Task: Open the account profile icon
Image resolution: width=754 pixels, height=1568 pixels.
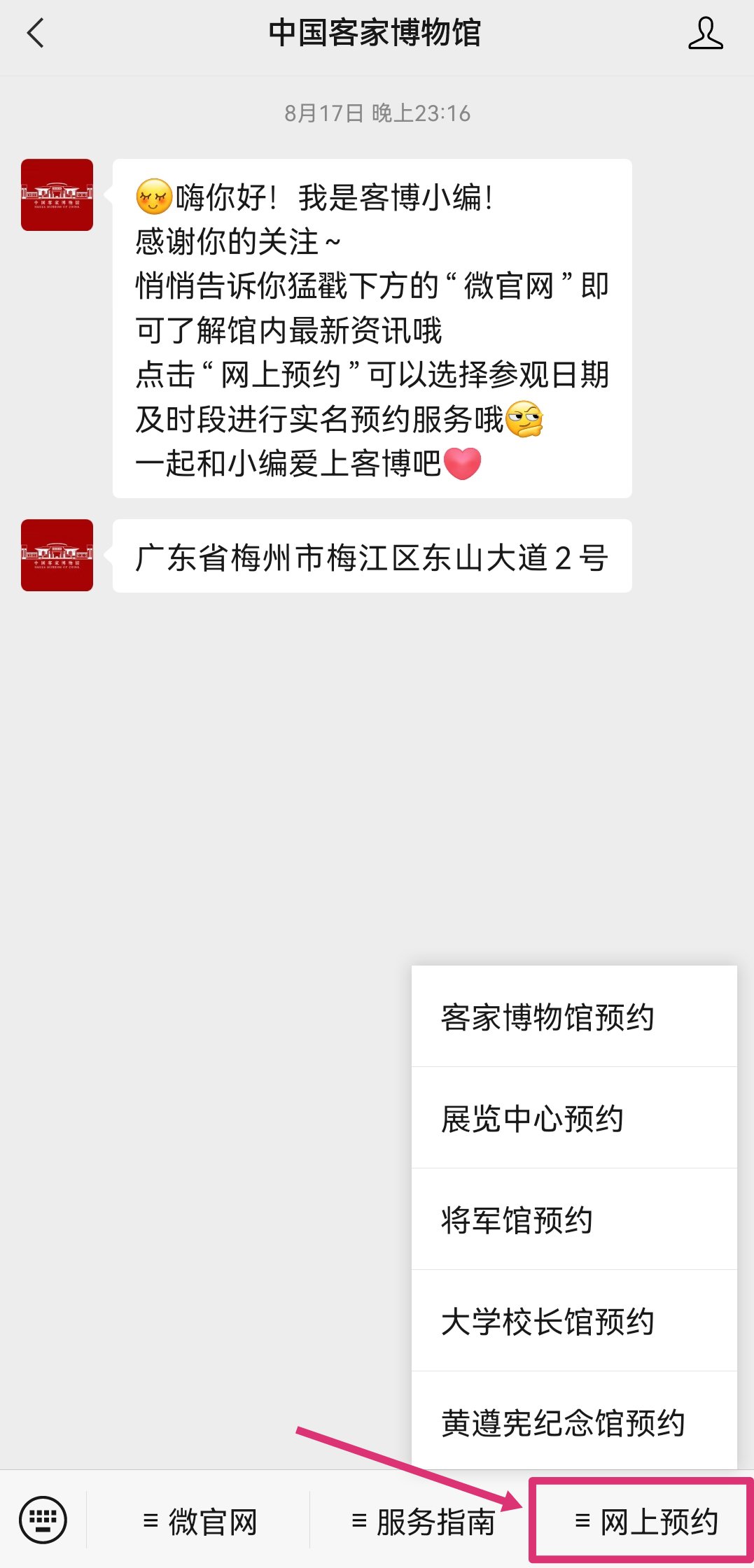Action: 705,34
